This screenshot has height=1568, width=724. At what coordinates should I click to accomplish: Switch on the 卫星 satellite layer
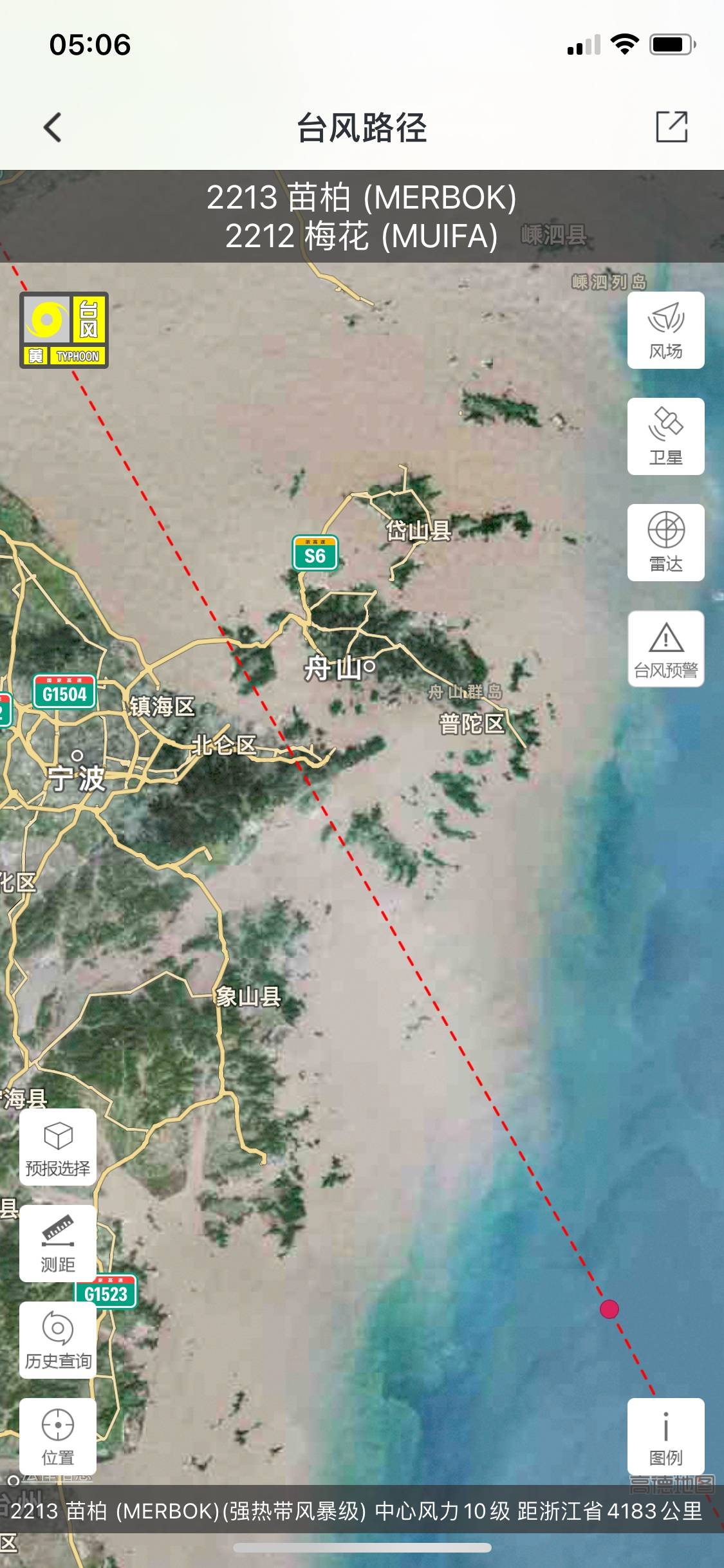point(665,436)
